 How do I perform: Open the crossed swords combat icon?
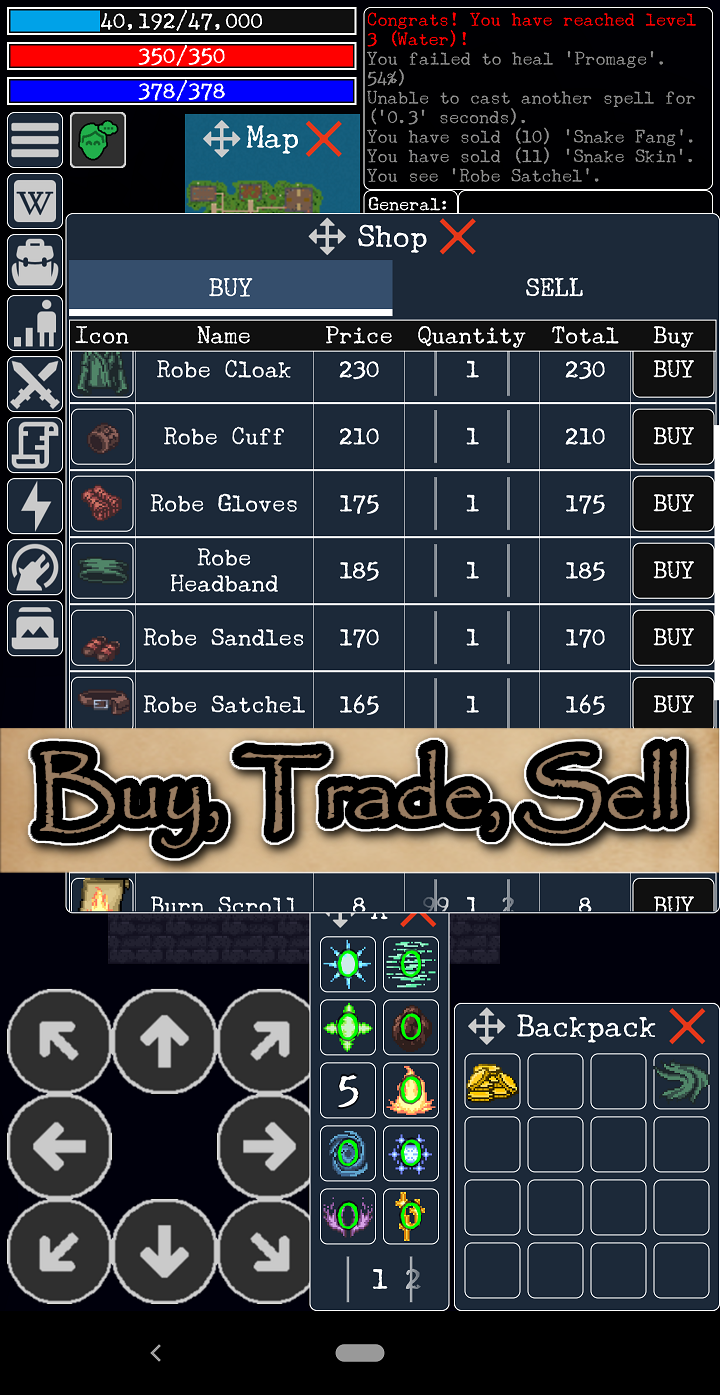pos(35,384)
